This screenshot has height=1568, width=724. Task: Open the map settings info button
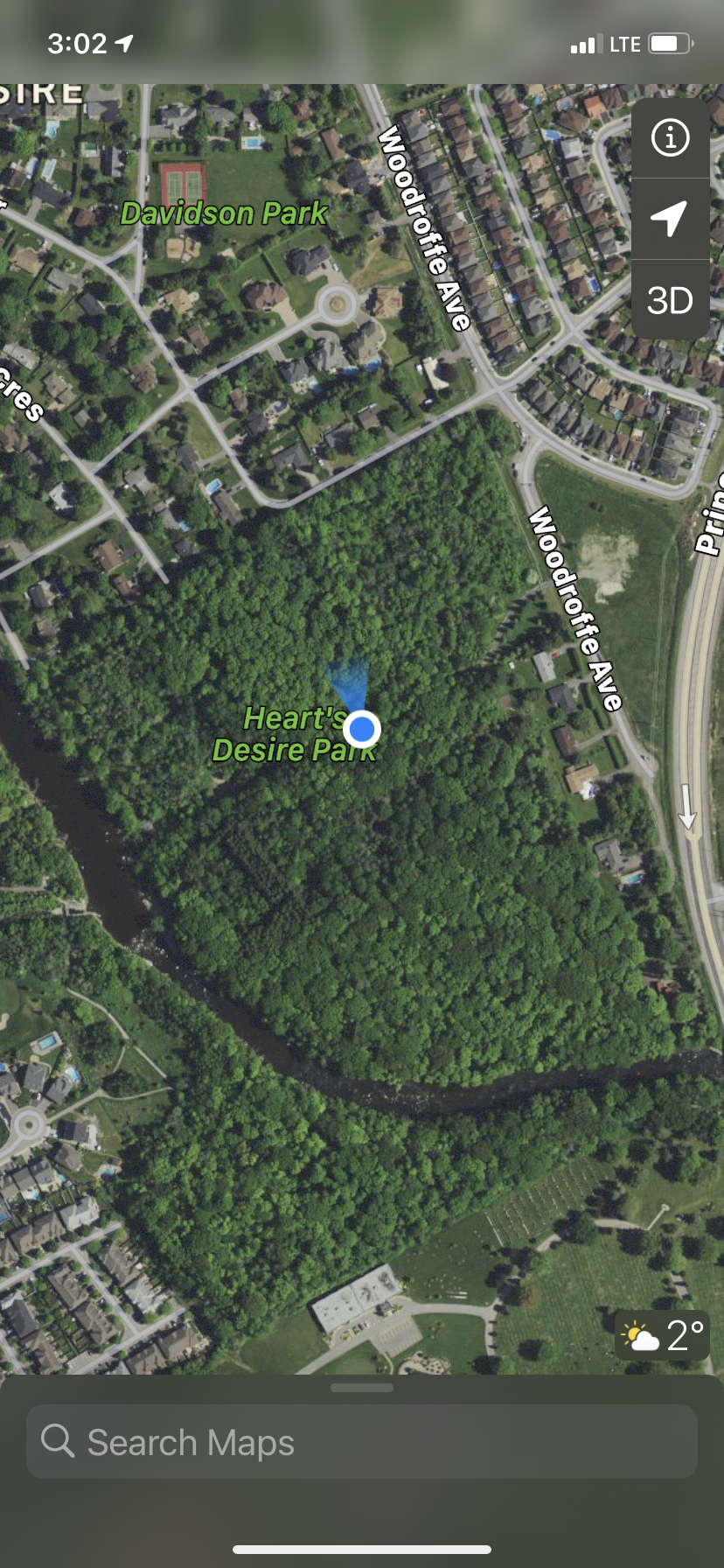[670, 138]
